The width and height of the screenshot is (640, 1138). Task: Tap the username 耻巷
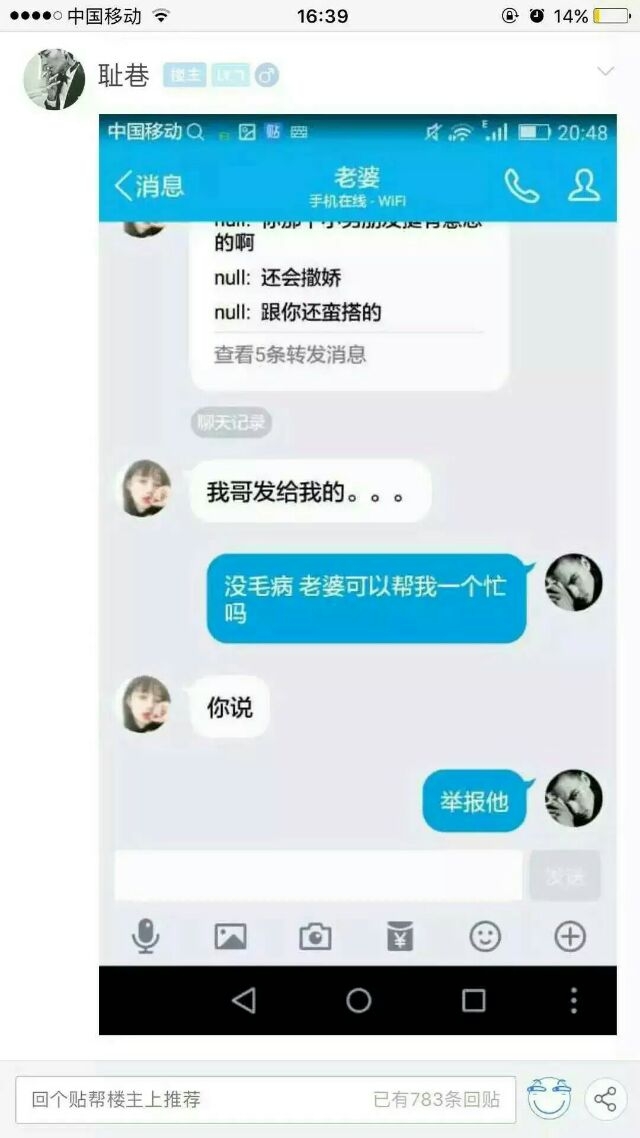click(x=123, y=75)
